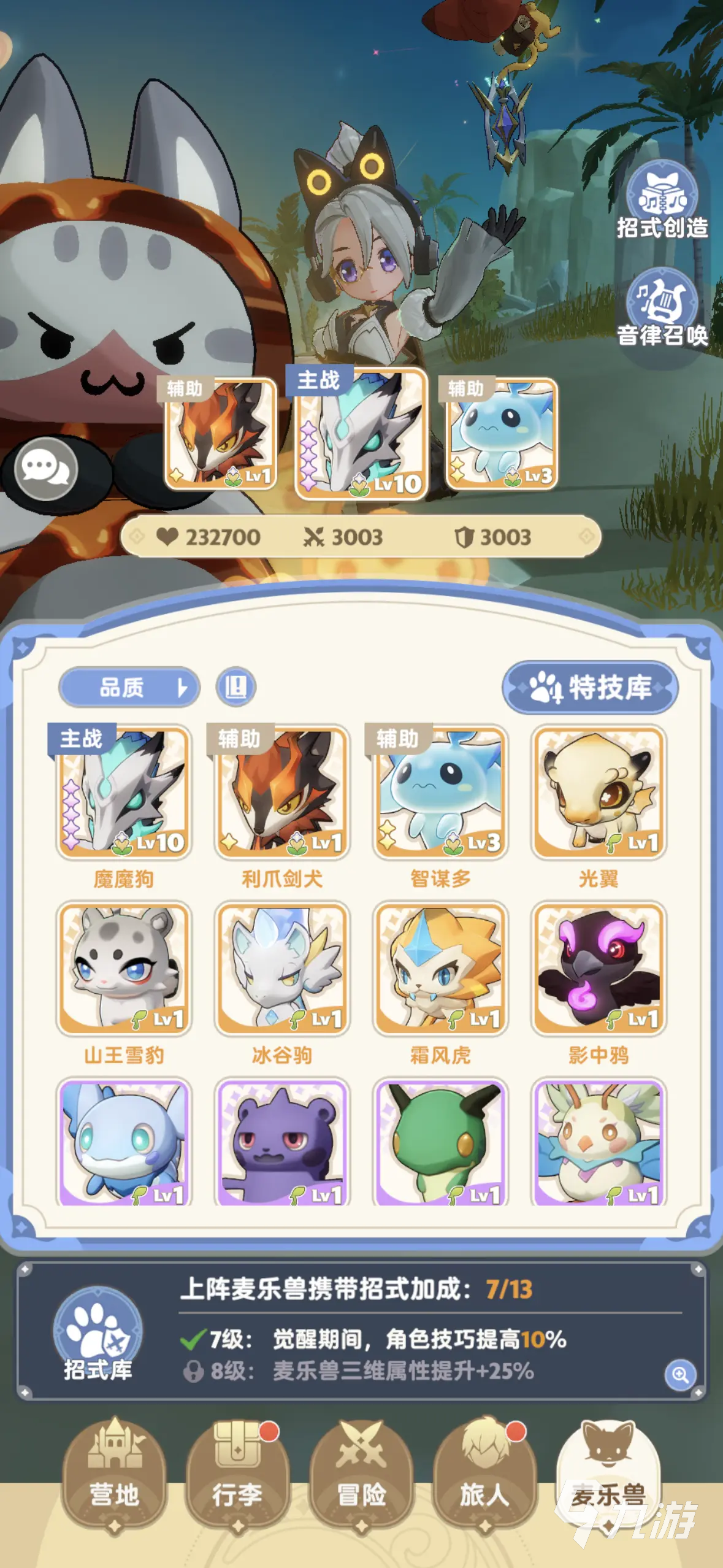
Task: Select the 影中鸦 pet card
Action: pyautogui.click(x=599, y=968)
